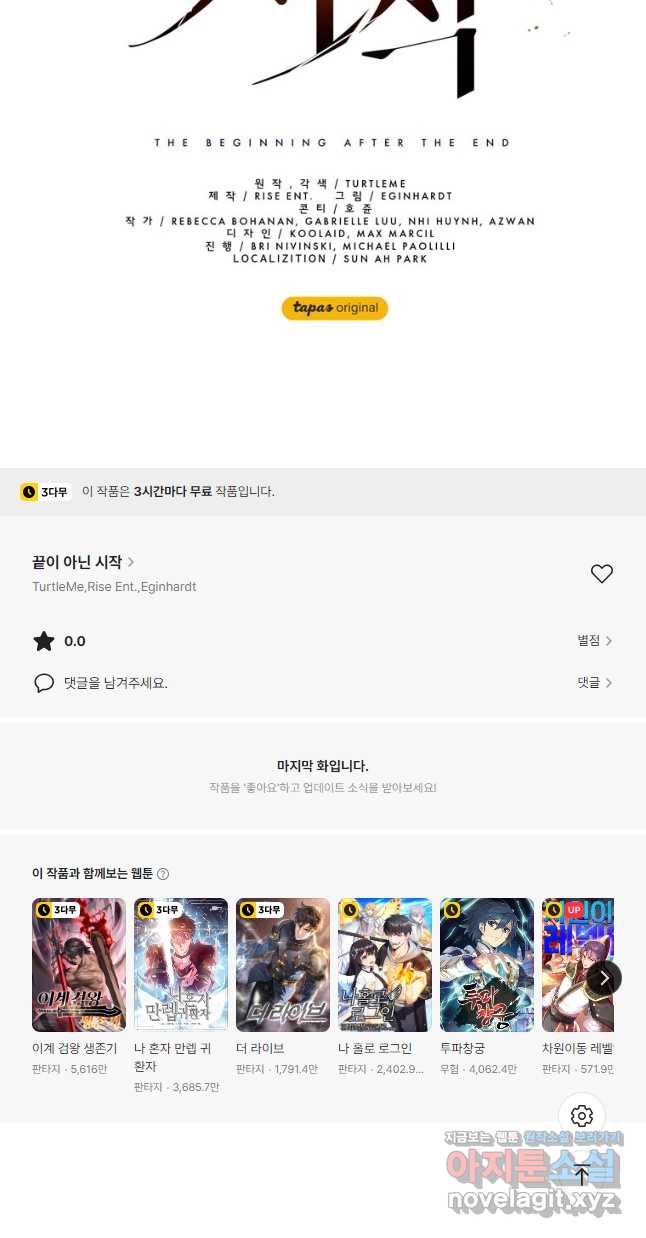Open recommended webtoon 나 홀로 로그인
The width and height of the screenshot is (646, 1238).
click(385, 965)
